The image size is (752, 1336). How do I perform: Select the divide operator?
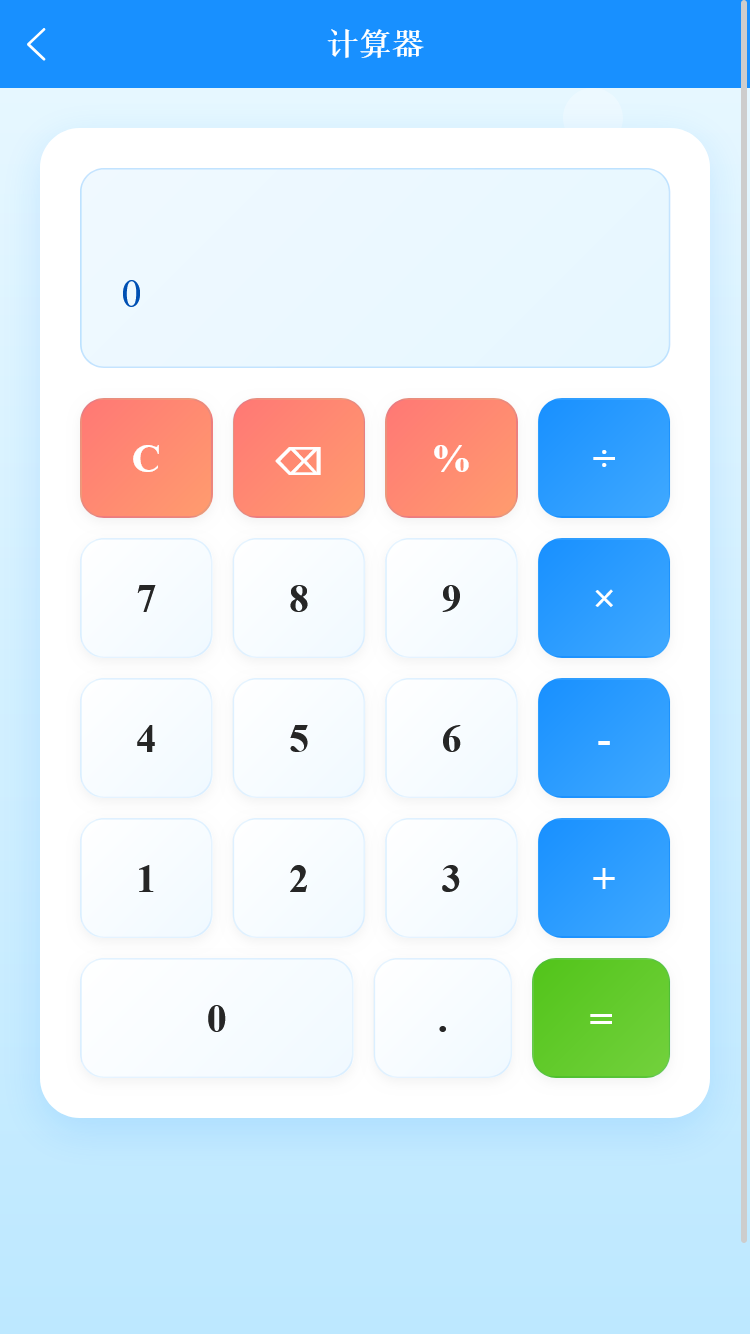pos(604,458)
